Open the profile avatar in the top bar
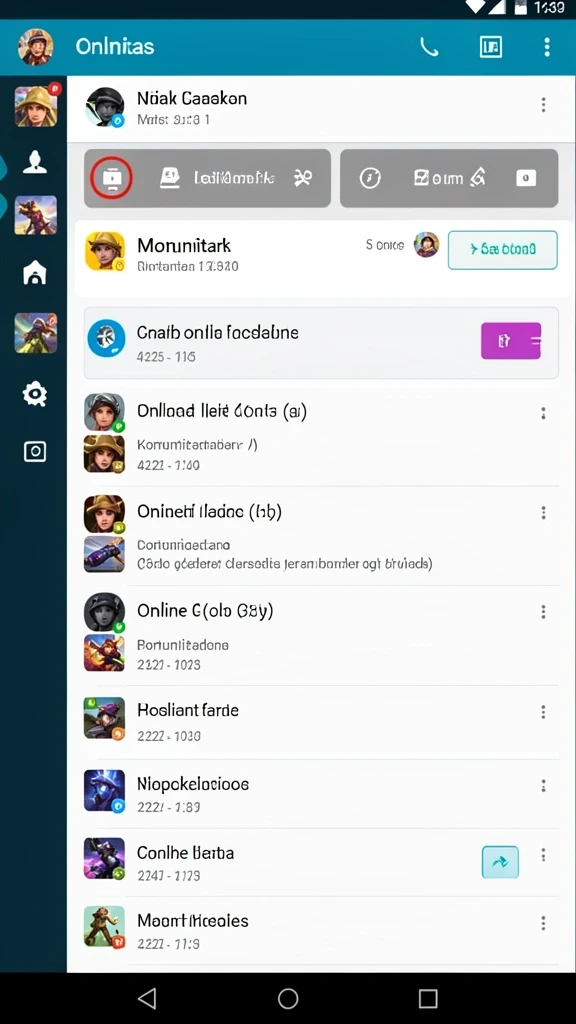576x1024 pixels. pyautogui.click(x=35, y=47)
